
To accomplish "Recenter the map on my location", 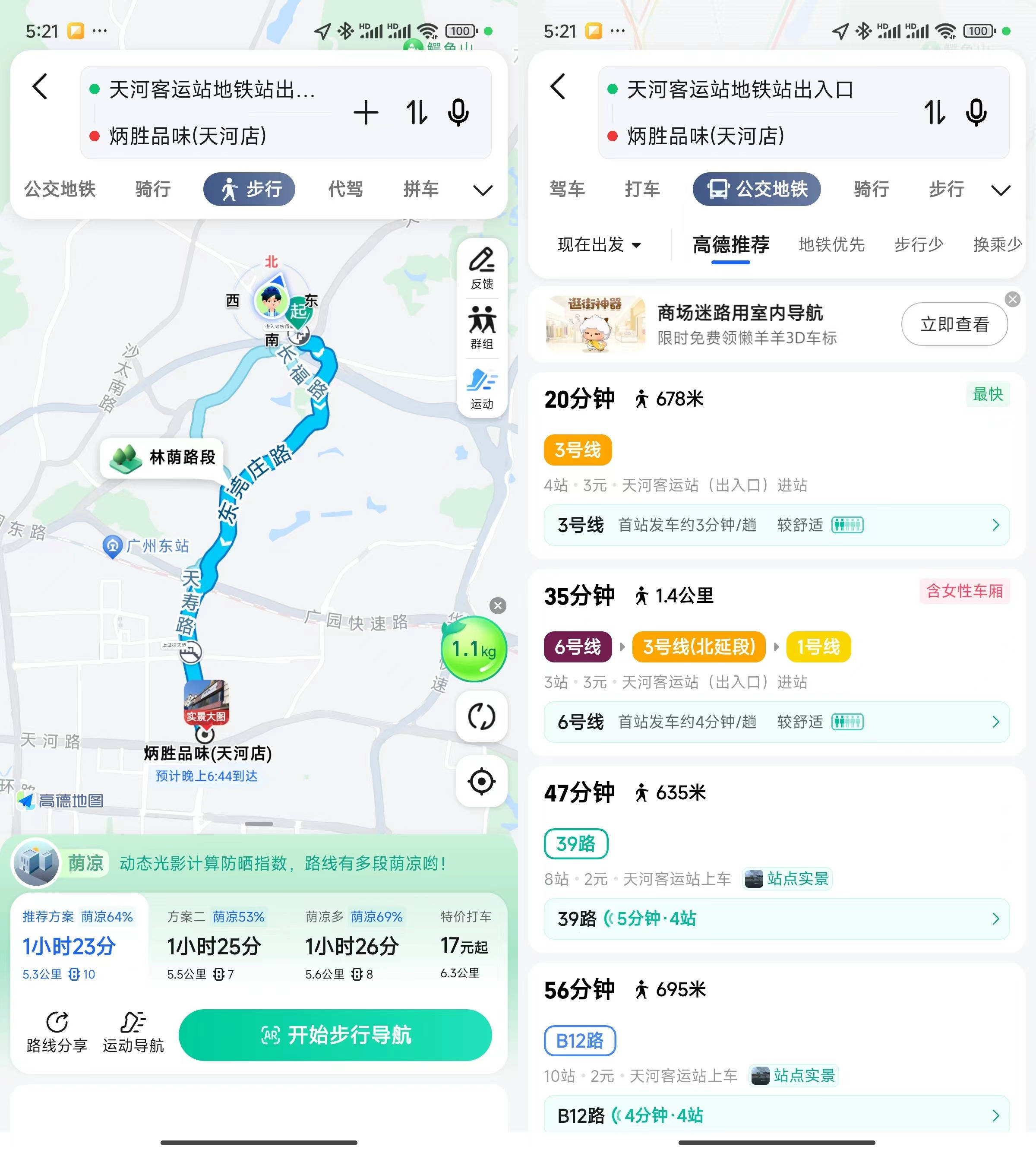I will tap(482, 781).
